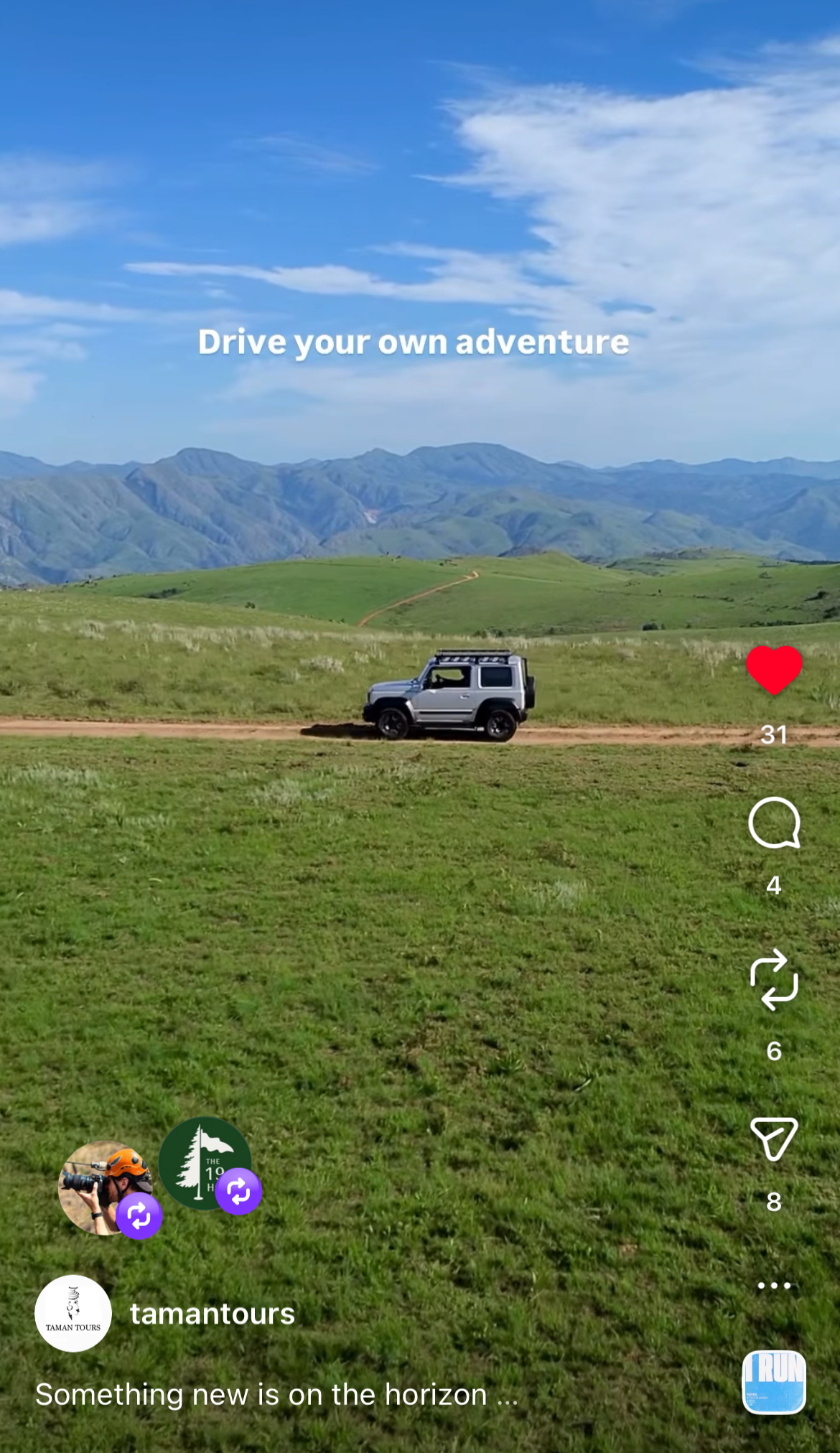Expand the caption 'Something new is on the horizon'

pyautogui.click(x=276, y=1394)
